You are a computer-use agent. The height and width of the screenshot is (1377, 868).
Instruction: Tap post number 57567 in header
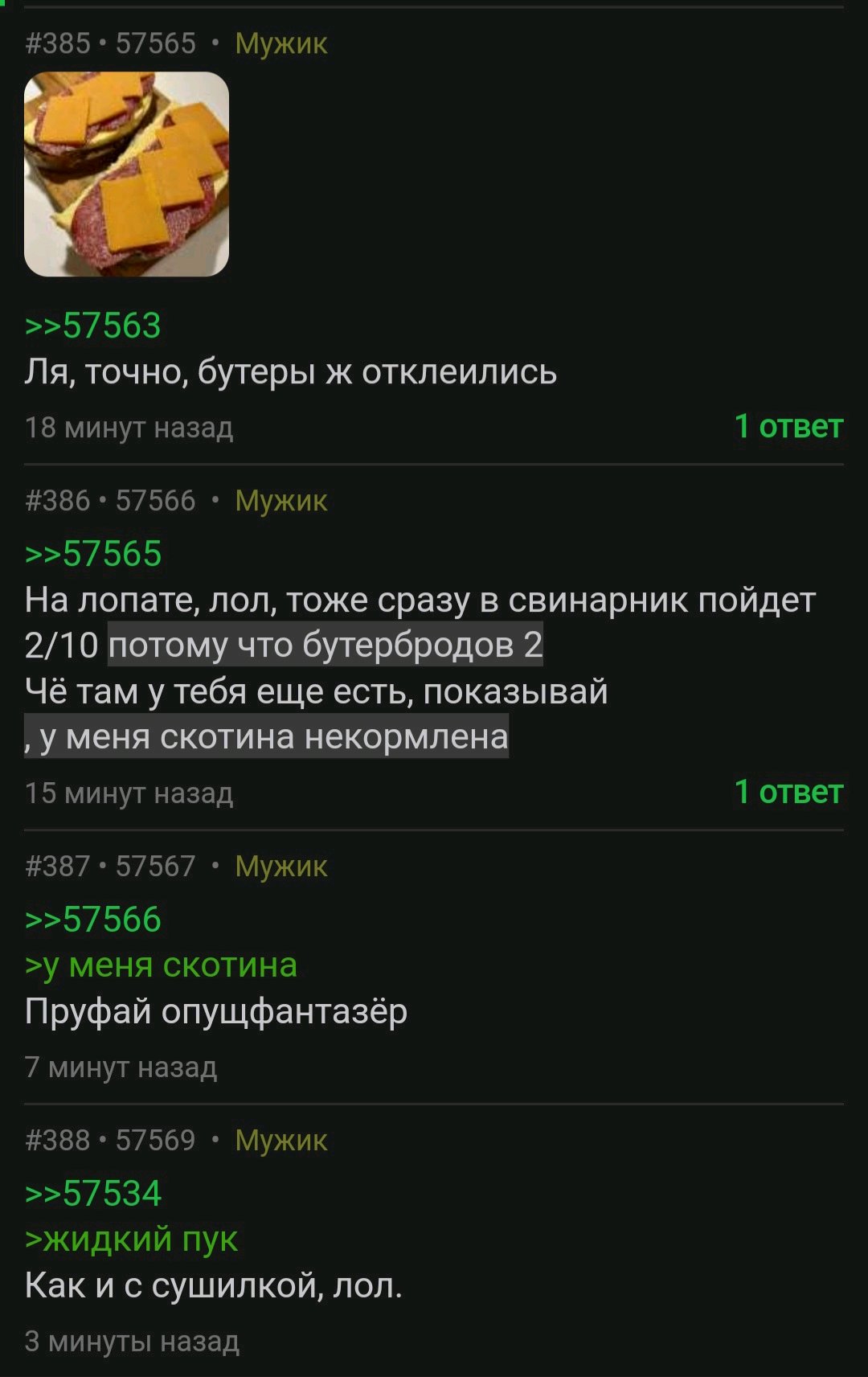[155, 867]
